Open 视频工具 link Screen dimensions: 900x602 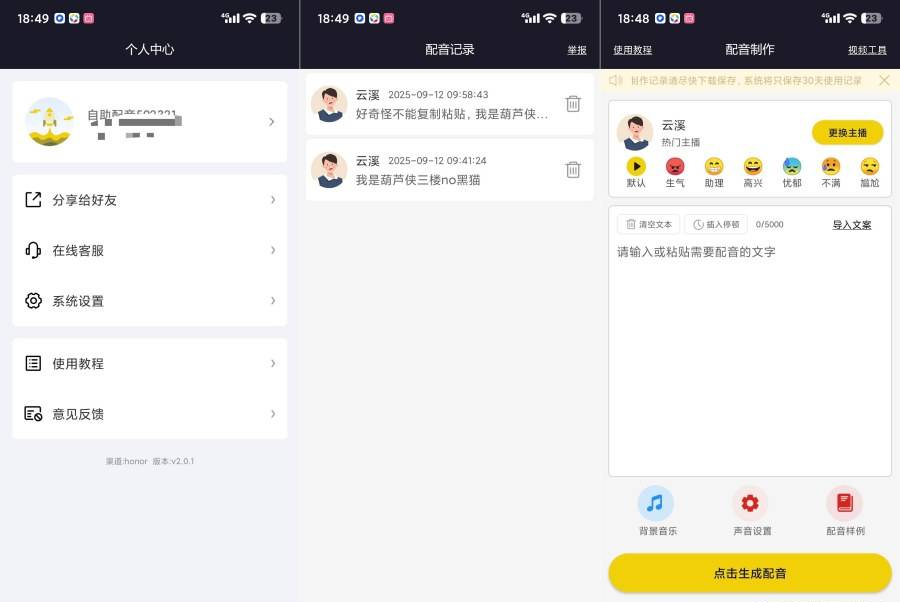point(867,50)
